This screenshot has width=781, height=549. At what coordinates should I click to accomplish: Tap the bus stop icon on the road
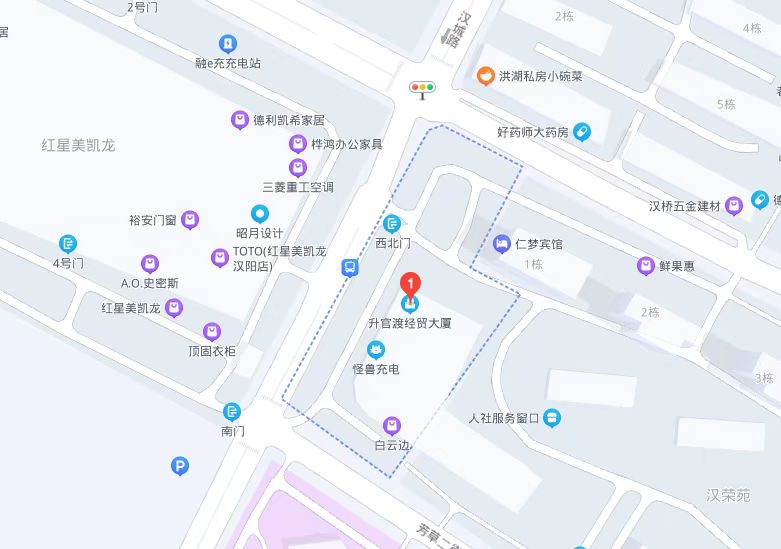(350, 267)
